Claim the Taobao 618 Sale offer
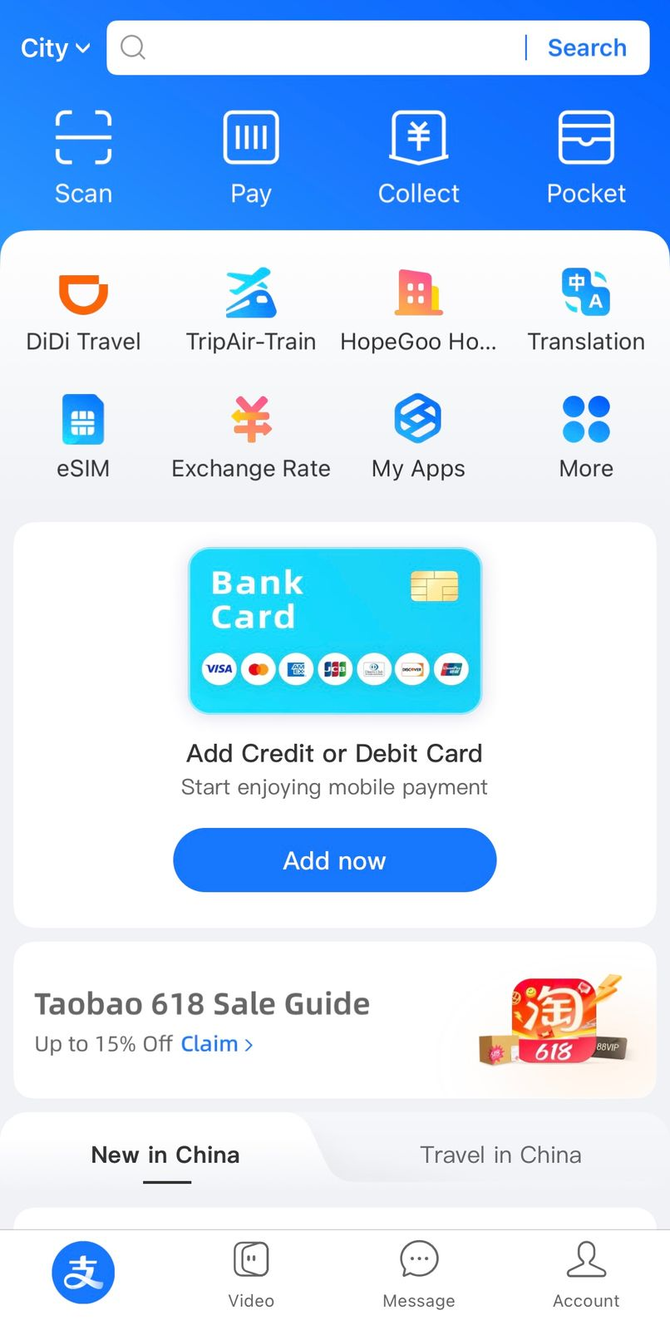This screenshot has height=1330, width=670. pyautogui.click(x=216, y=1044)
